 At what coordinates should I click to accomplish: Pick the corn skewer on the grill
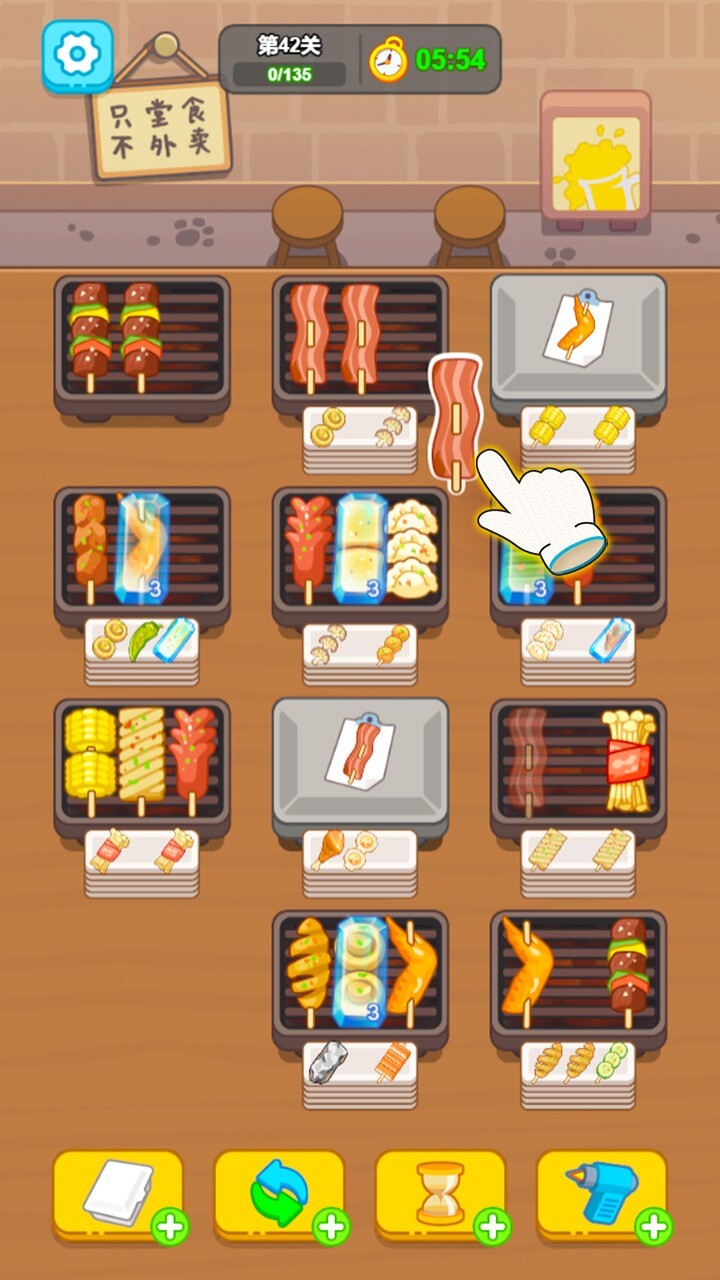pyautogui.click(x=90, y=758)
